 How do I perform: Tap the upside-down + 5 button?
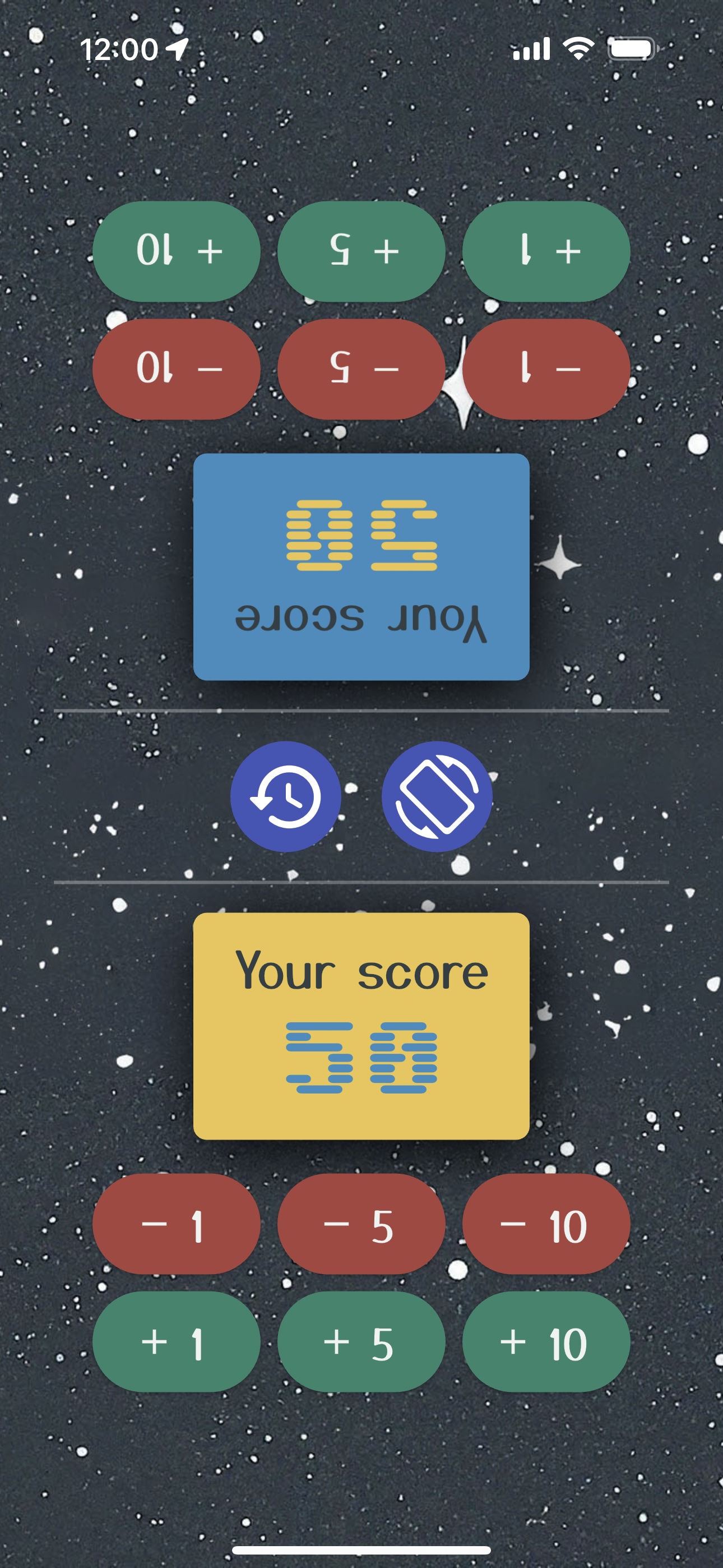[361, 251]
